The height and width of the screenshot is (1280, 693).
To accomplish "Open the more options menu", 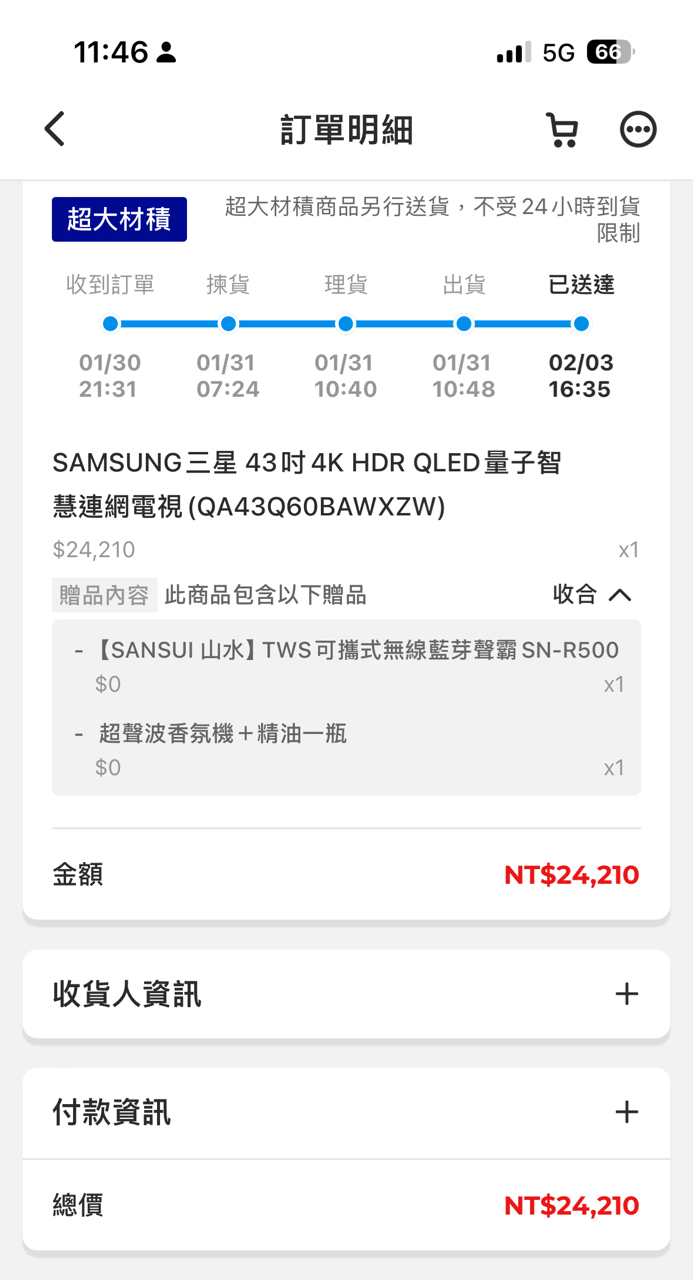I will (x=638, y=130).
